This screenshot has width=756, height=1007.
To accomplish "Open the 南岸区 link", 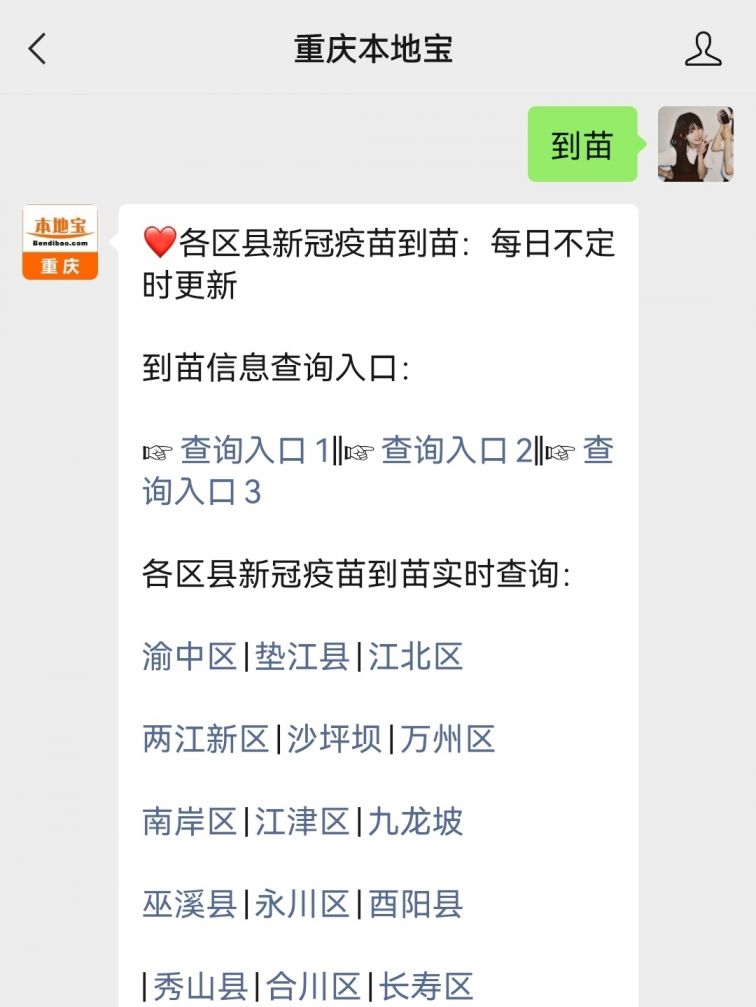I will point(189,822).
